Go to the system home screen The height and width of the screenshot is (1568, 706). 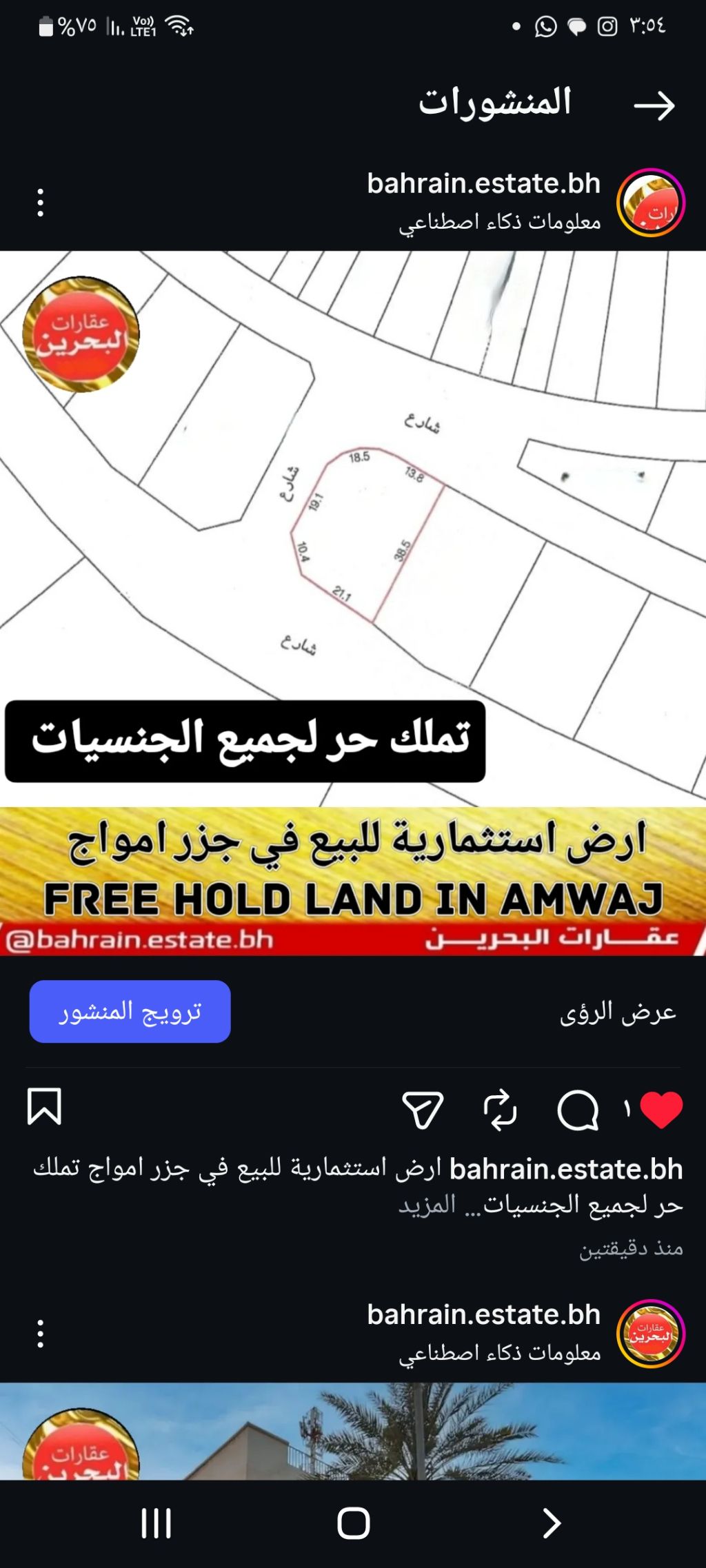coord(353,1523)
